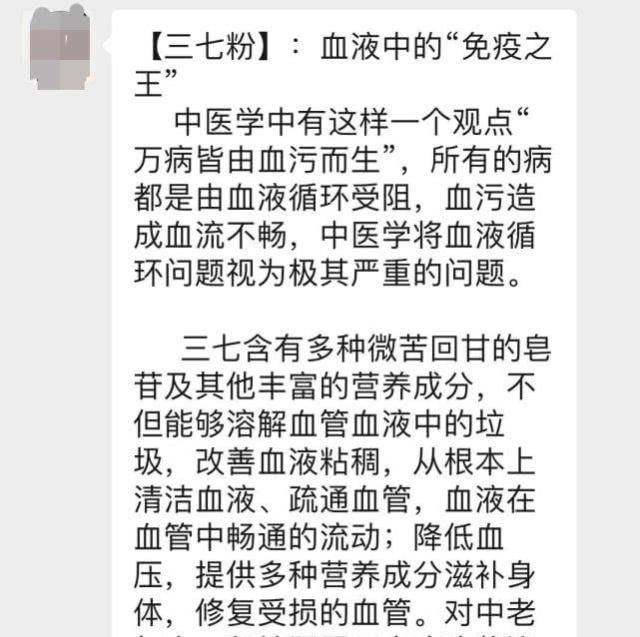The height and width of the screenshot is (637, 640).
Task: Open the message sender's profile avatar
Action: click(x=59, y=46)
